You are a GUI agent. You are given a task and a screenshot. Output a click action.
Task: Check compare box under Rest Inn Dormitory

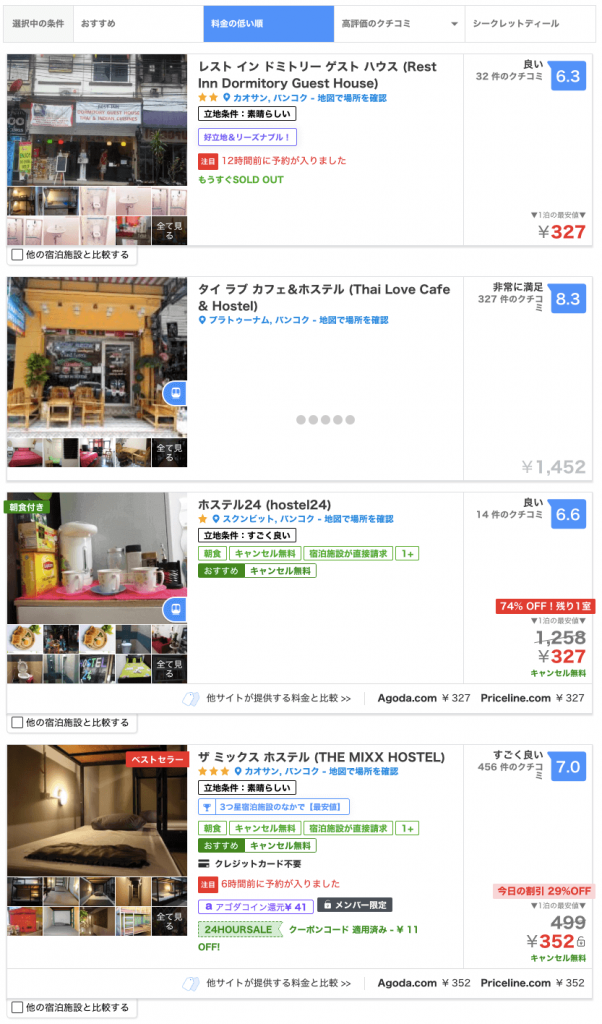[x=17, y=255]
